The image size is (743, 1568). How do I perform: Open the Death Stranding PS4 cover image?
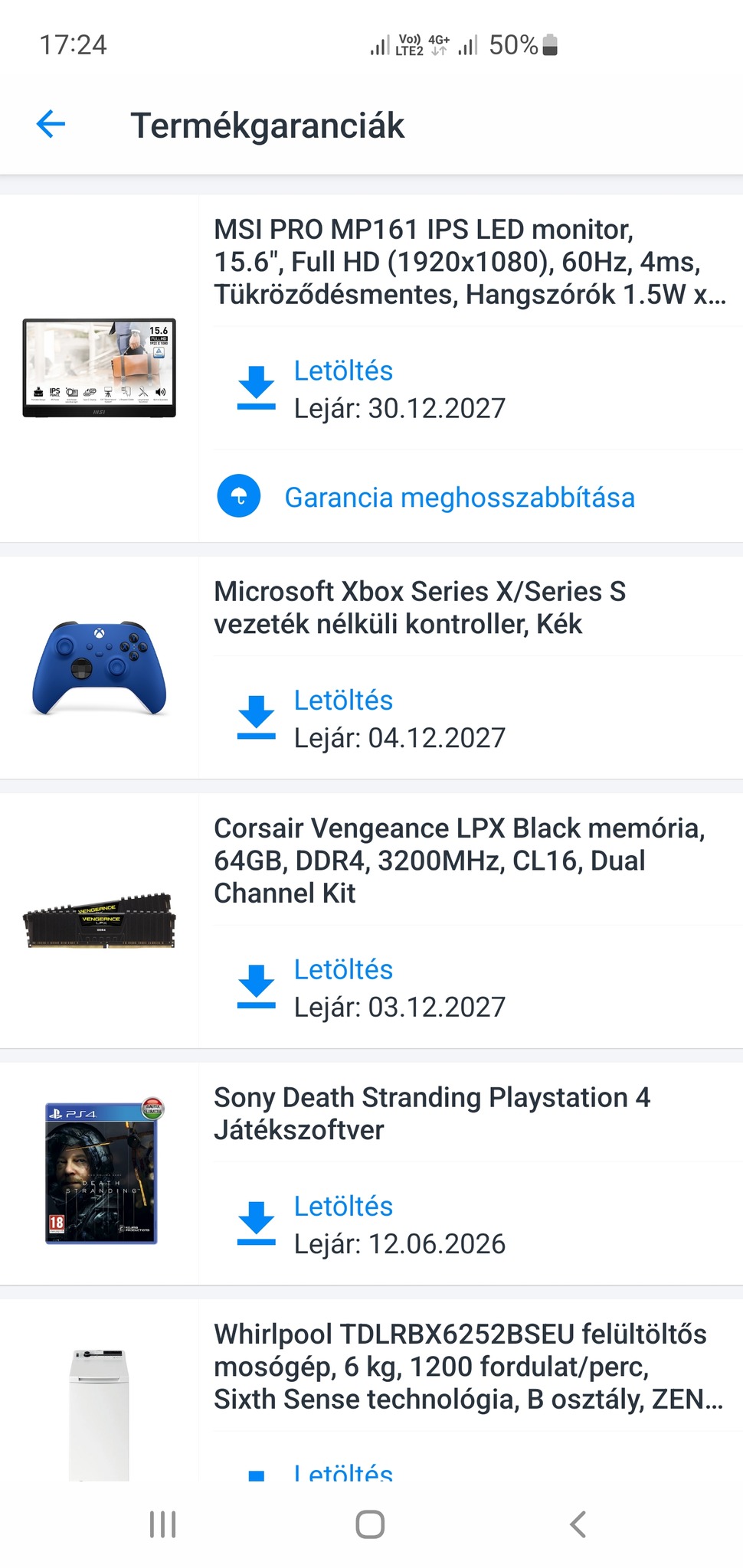point(102,1173)
